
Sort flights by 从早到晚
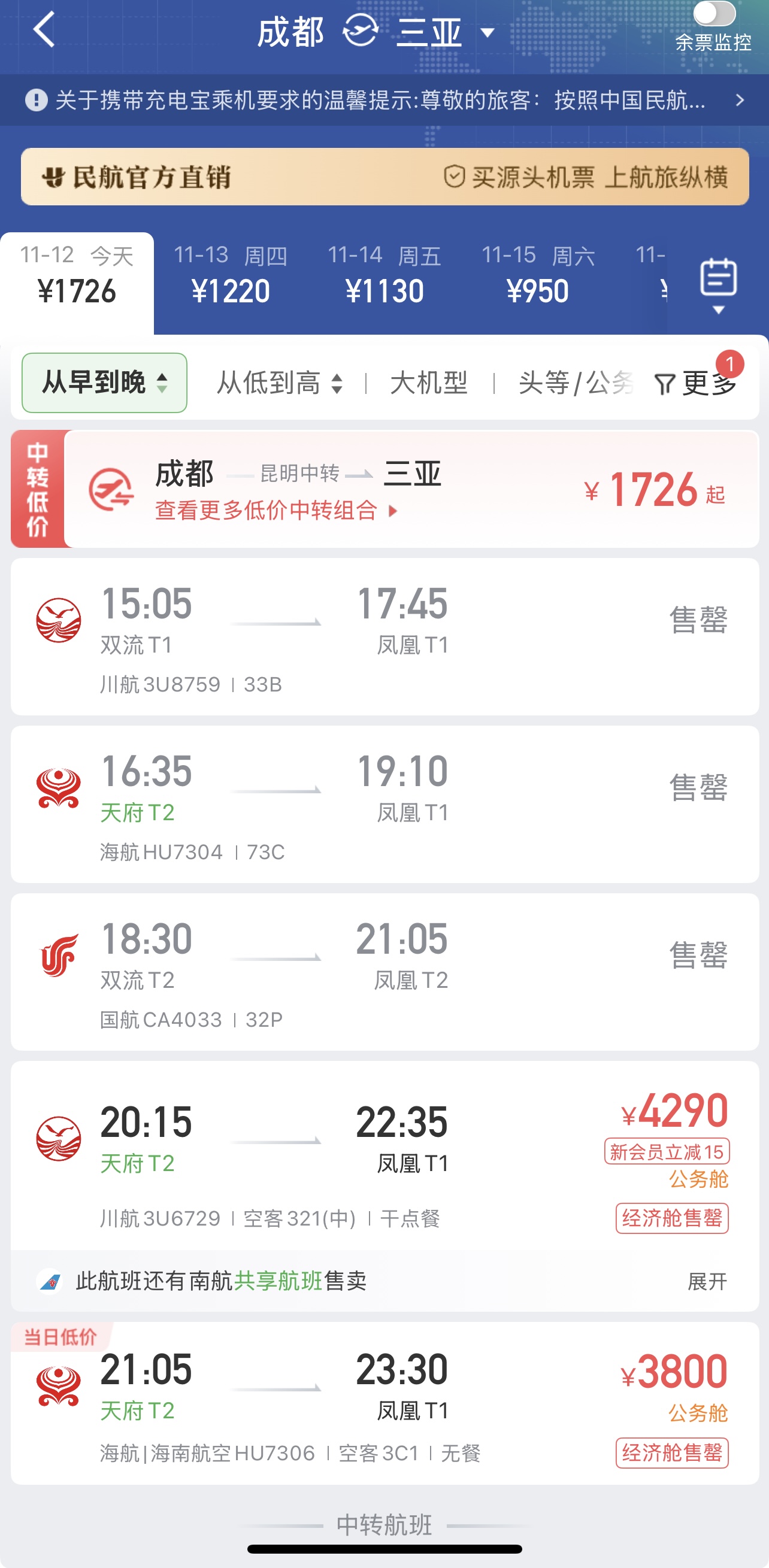[104, 383]
